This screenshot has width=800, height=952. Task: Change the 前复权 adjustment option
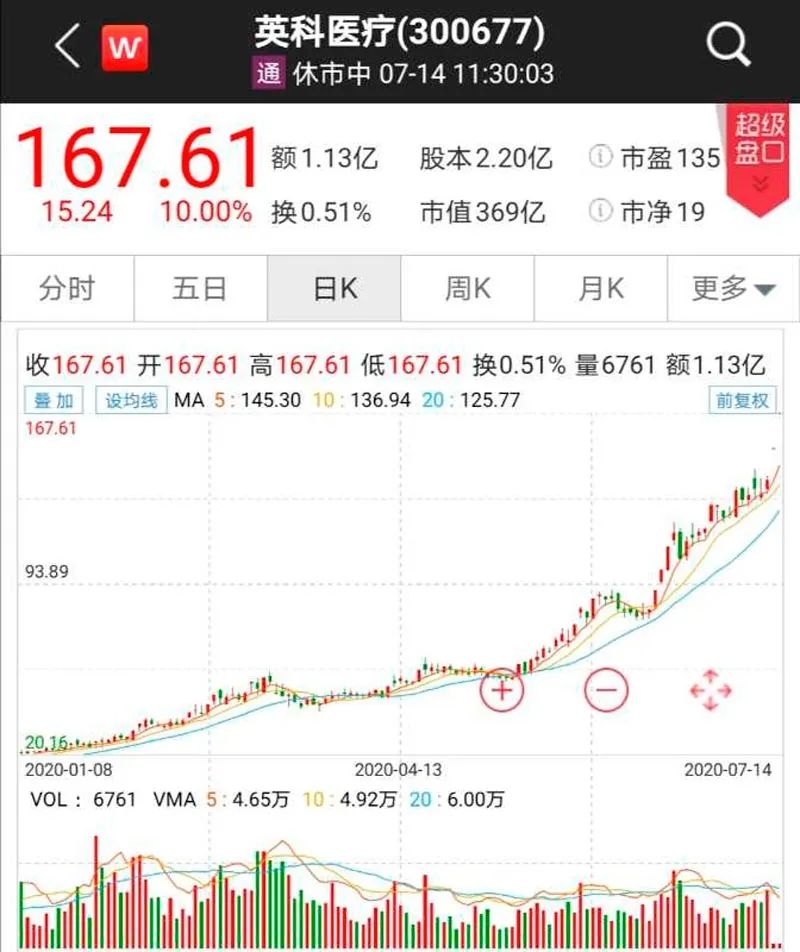point(742,401)
